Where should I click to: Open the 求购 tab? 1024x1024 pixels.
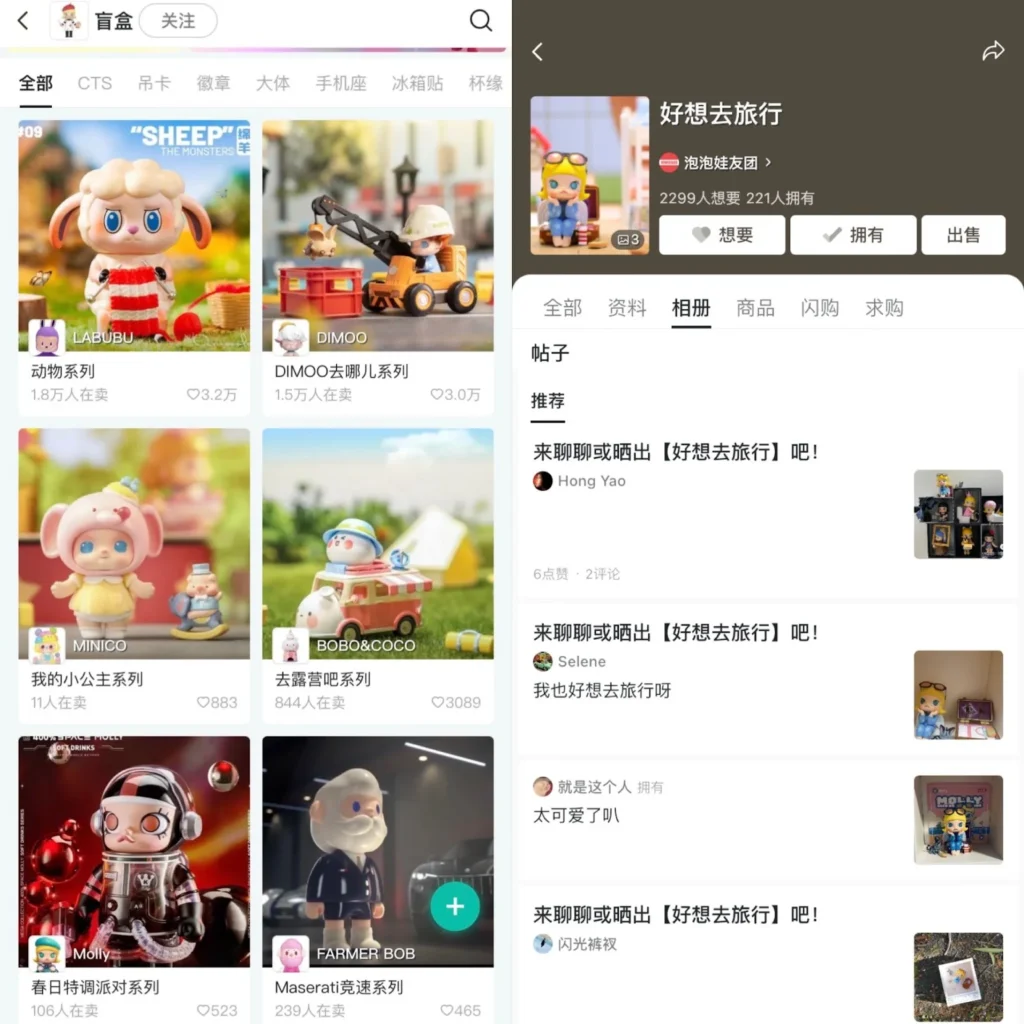[x=884, y=308]
